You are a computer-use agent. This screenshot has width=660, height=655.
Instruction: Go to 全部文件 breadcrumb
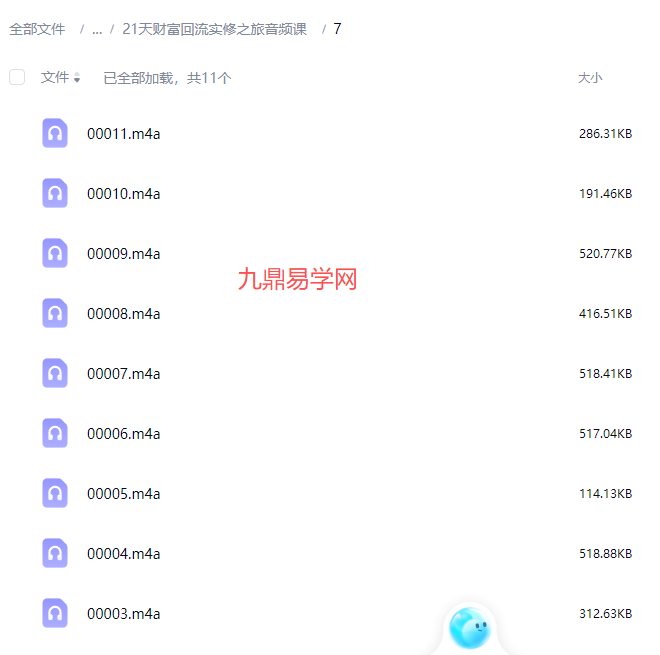38,29
